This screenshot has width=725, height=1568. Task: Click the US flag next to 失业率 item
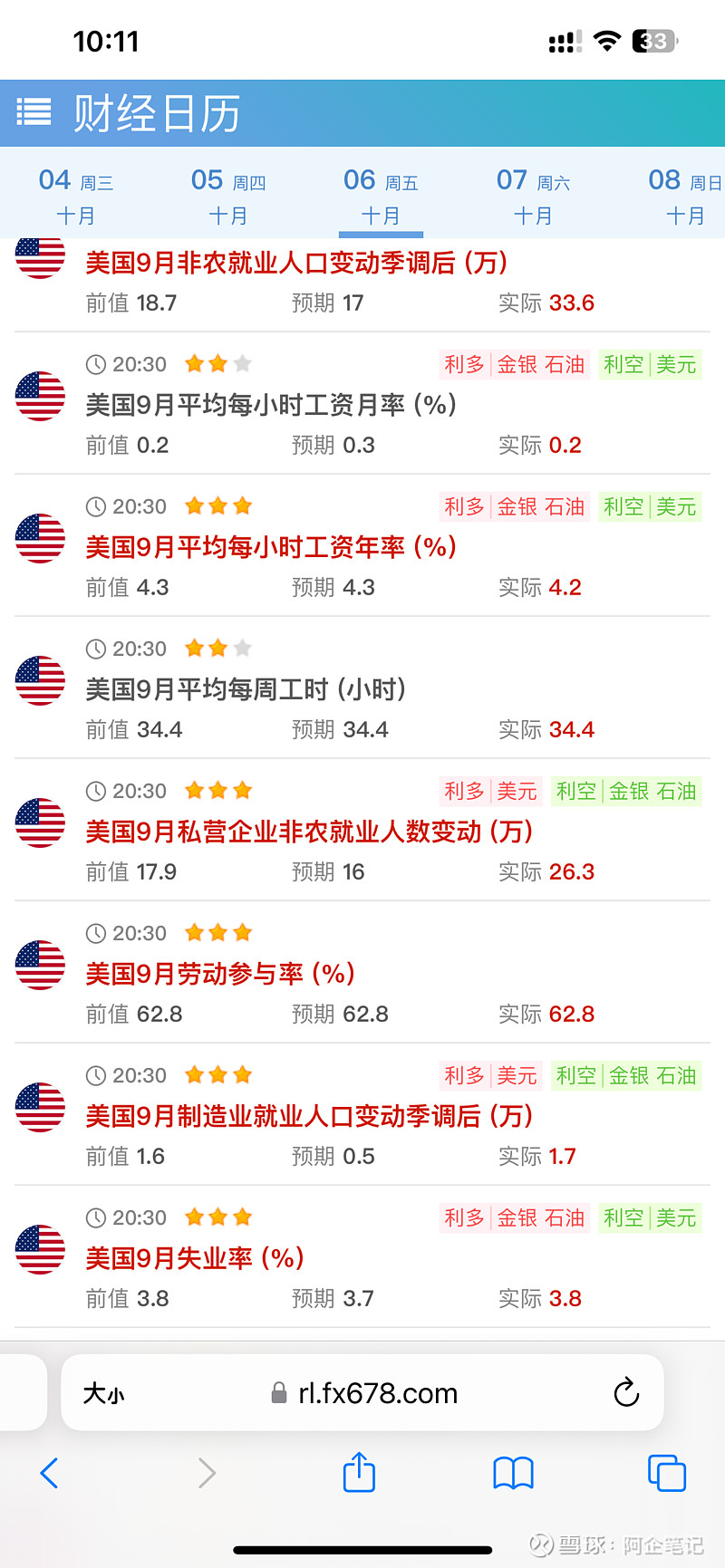40,1250
